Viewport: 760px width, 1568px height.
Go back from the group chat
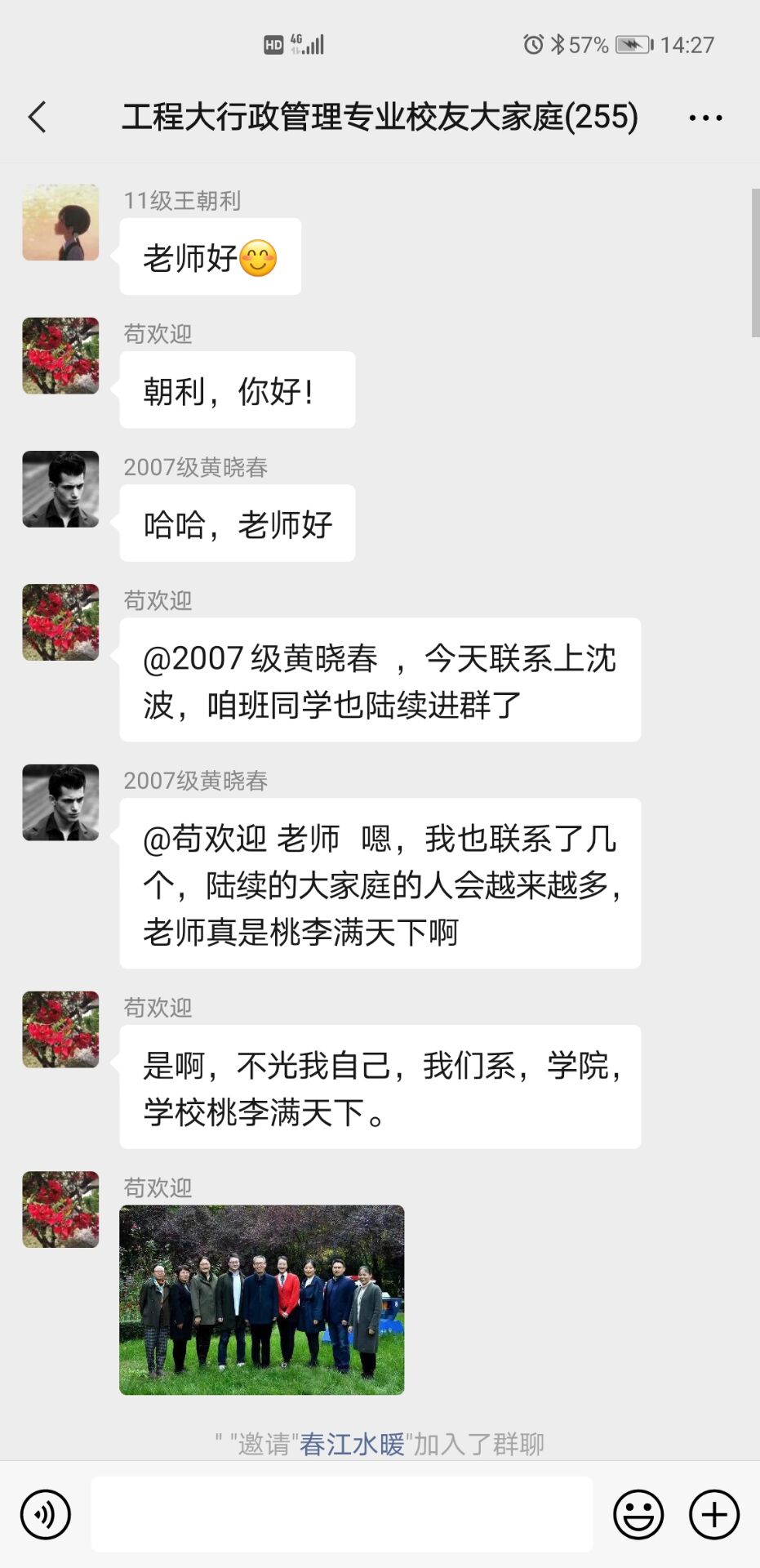pos(38,118)
